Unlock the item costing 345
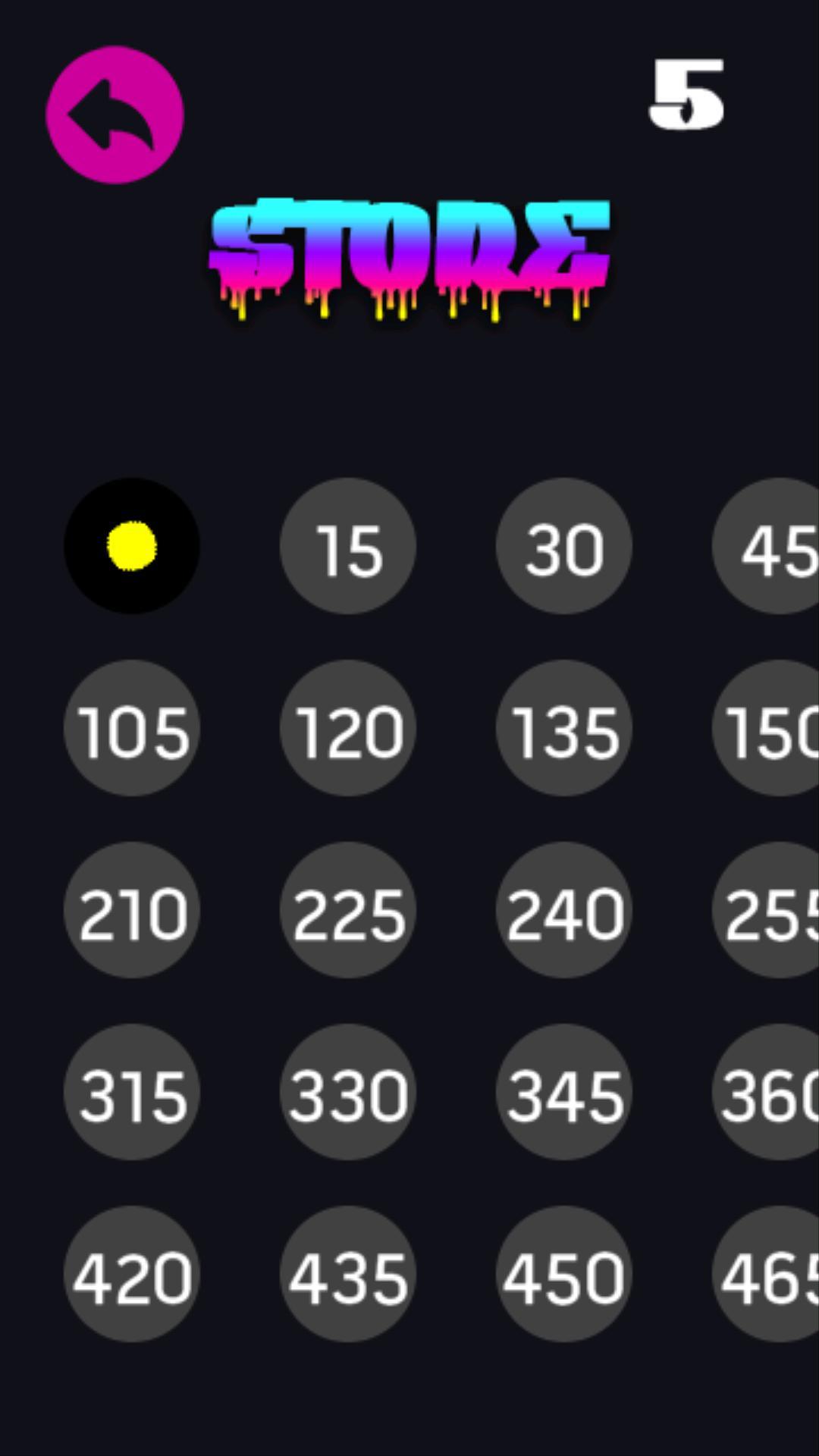The image size is (819, 1456). (x=564, y=1092)
